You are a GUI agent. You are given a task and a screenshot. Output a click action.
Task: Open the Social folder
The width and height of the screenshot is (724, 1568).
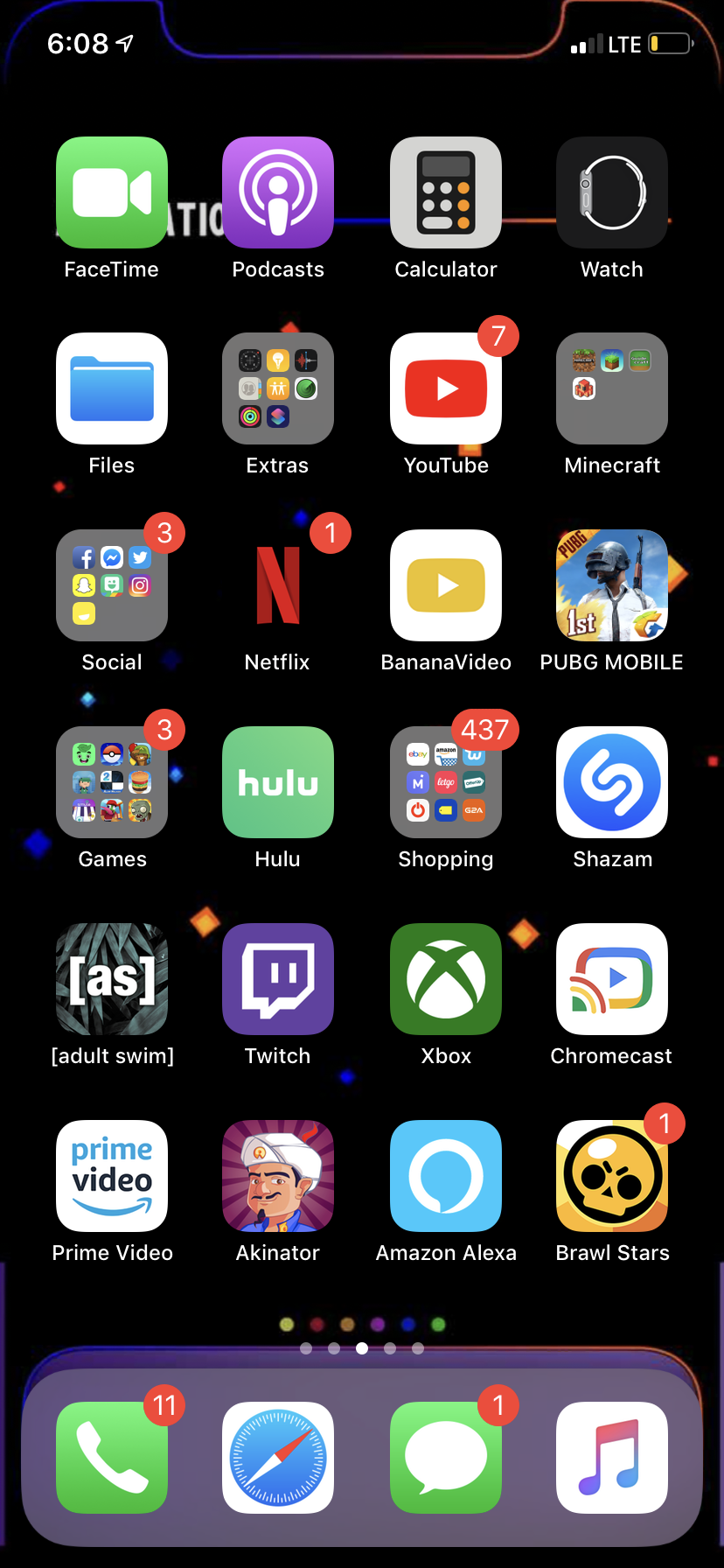tap(112, 585)
